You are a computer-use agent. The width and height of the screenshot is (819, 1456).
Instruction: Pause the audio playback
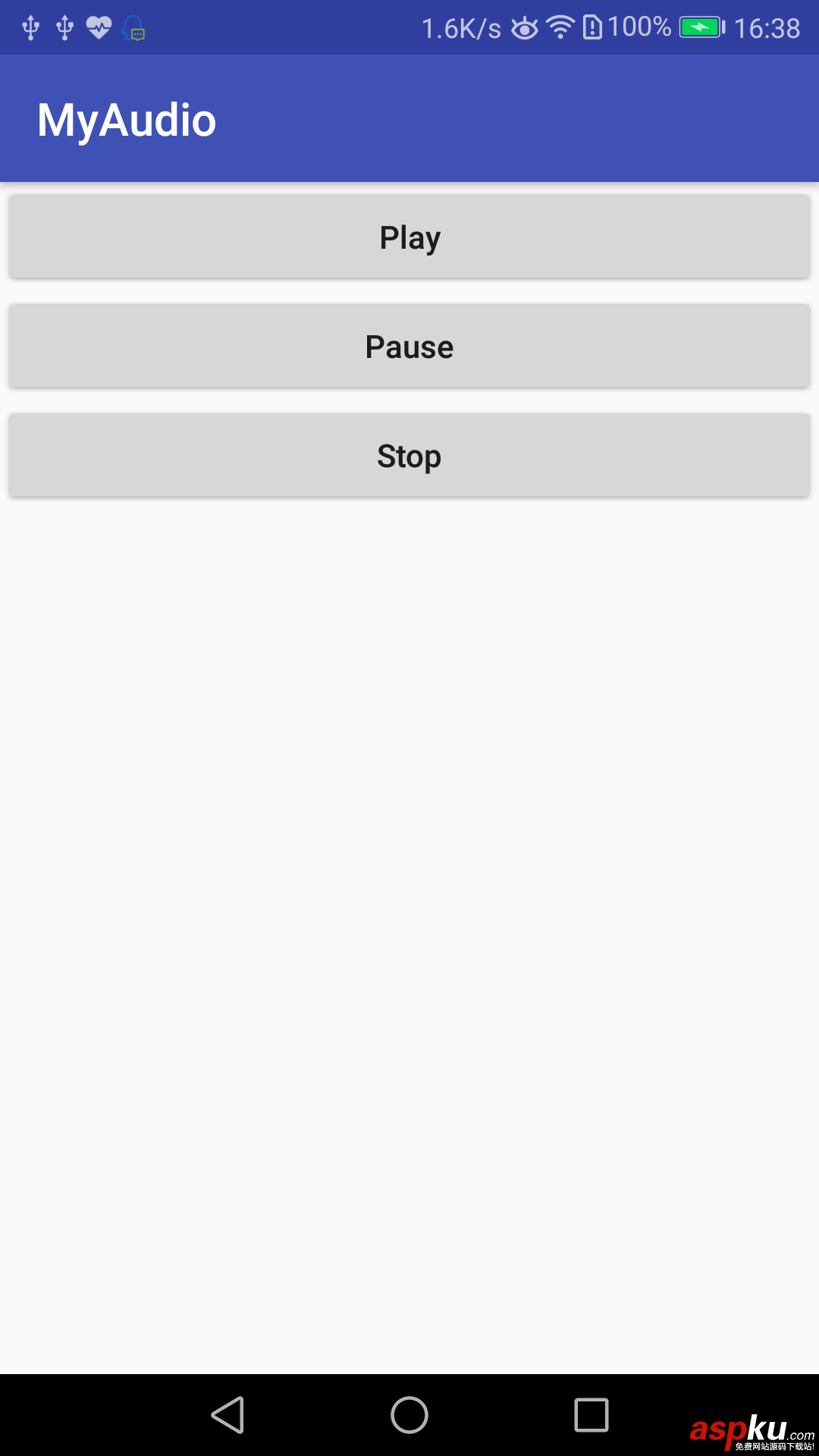tap(409, 347)
